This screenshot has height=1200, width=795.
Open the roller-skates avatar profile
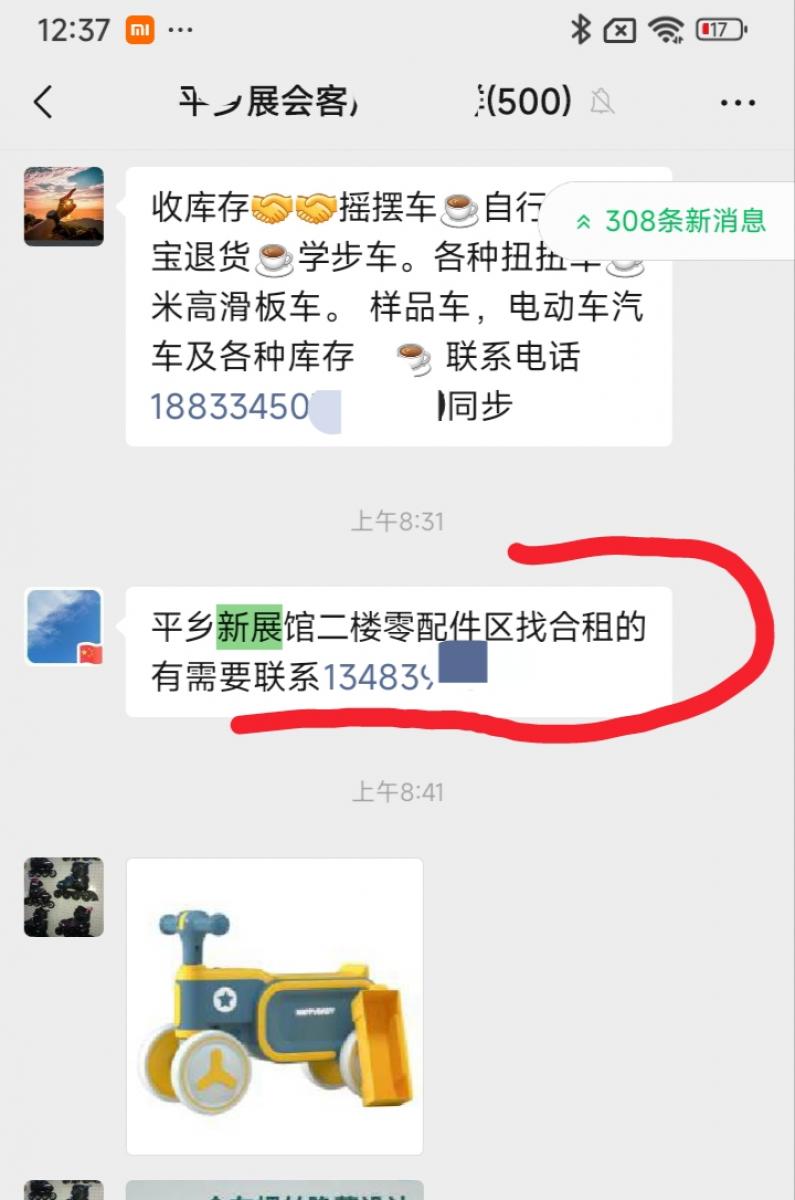[64, 897]
